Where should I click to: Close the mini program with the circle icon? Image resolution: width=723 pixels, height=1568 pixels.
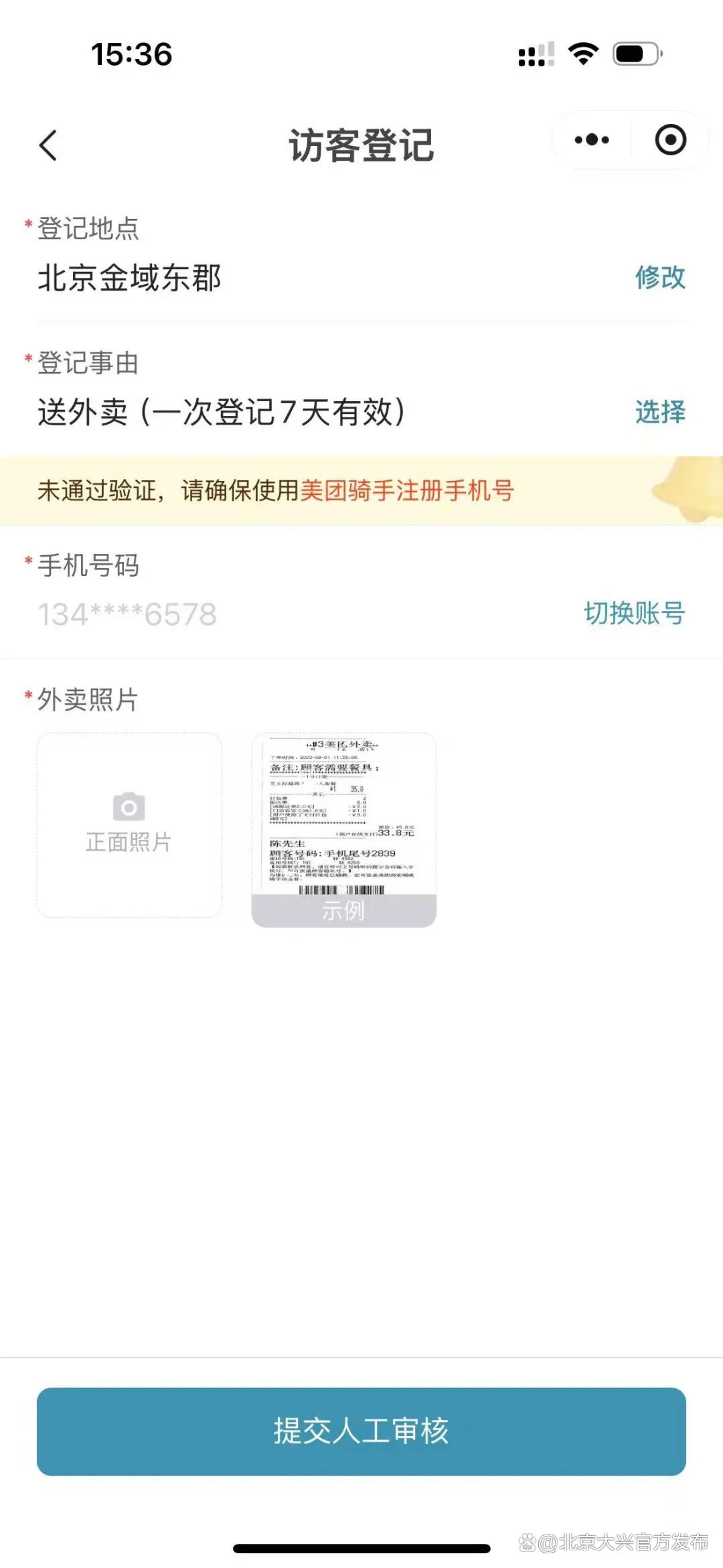click(x=670, y=140)
